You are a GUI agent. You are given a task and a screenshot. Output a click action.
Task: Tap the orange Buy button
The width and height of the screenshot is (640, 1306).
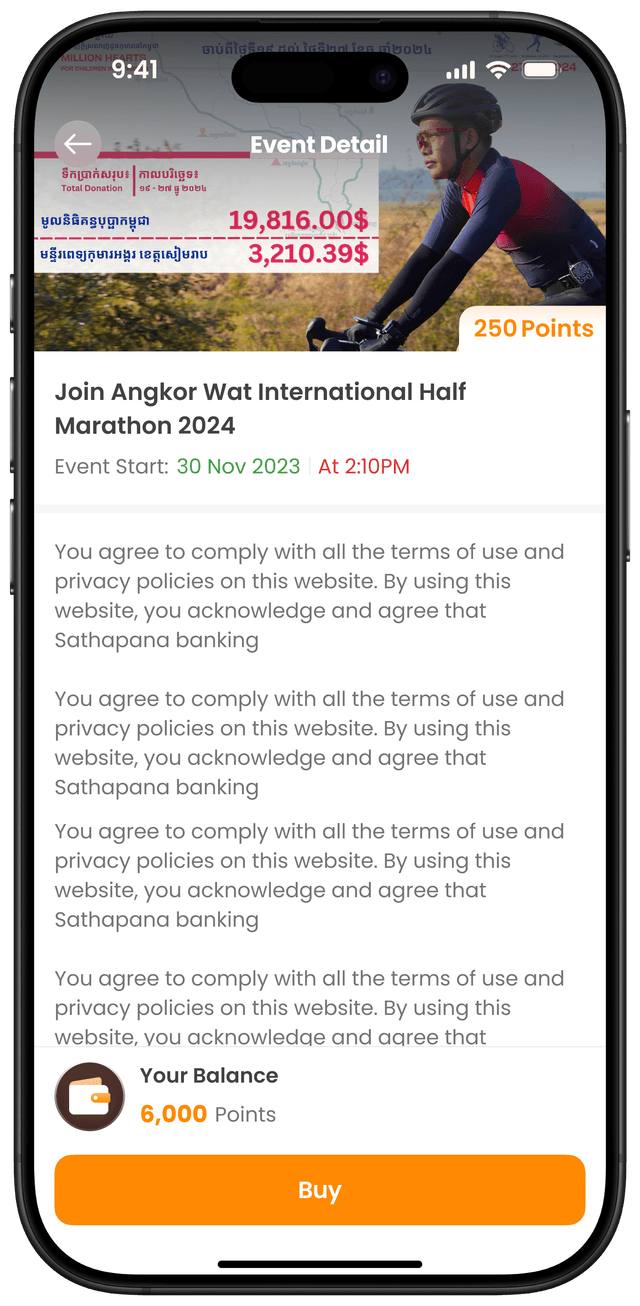(x=319, y=1190)
